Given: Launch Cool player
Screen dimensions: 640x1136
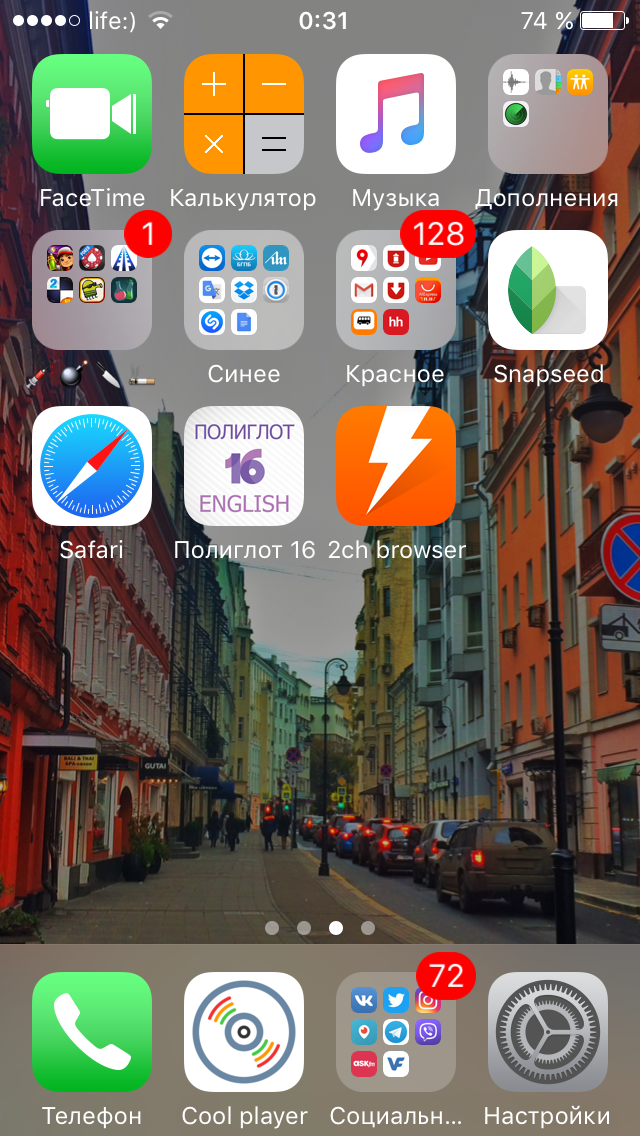Looking at the screenshot, I should (244, 1032).
